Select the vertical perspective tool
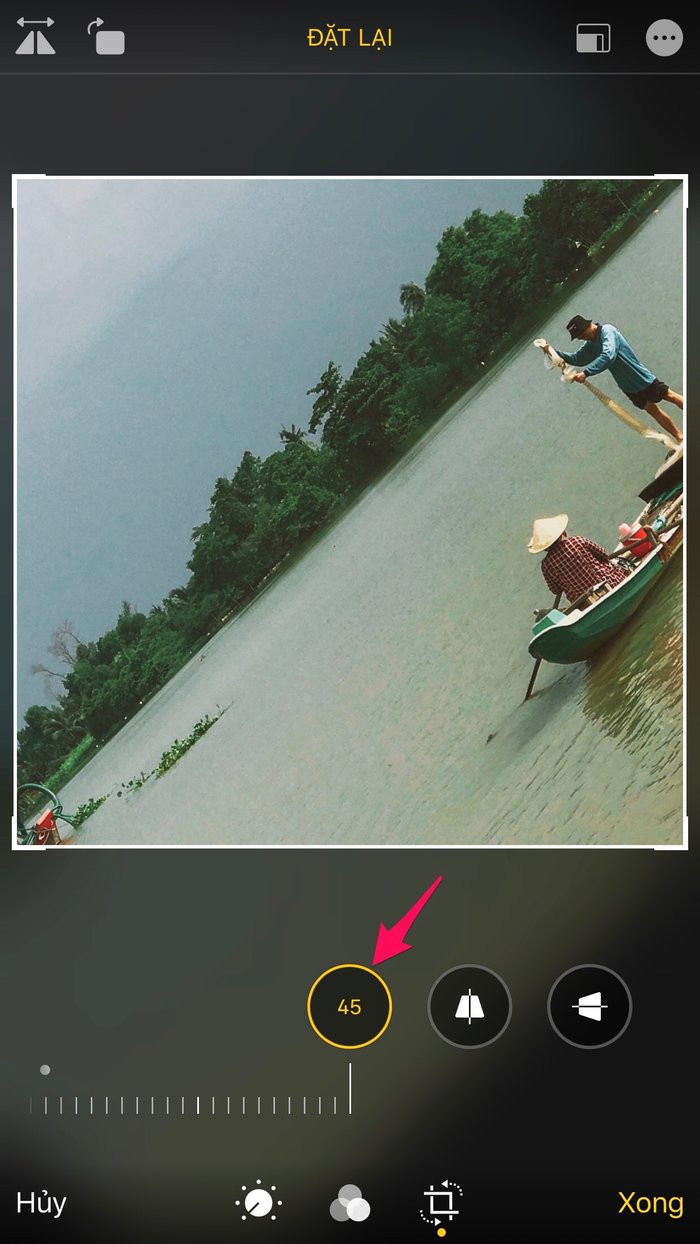The image size is (700, 1244). click(469, 1006)
